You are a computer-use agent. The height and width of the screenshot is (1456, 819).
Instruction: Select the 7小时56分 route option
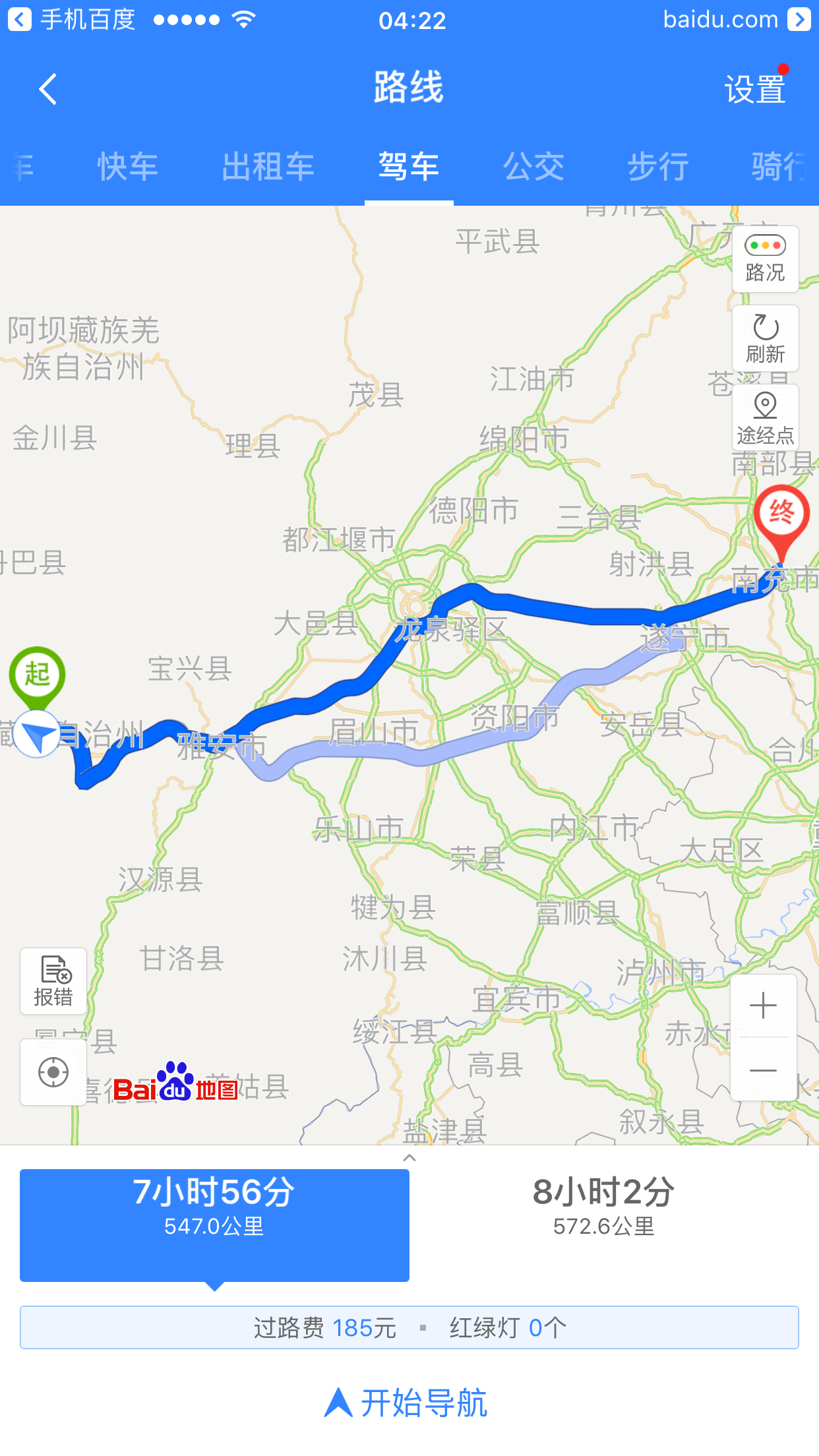pos(214,1225)
